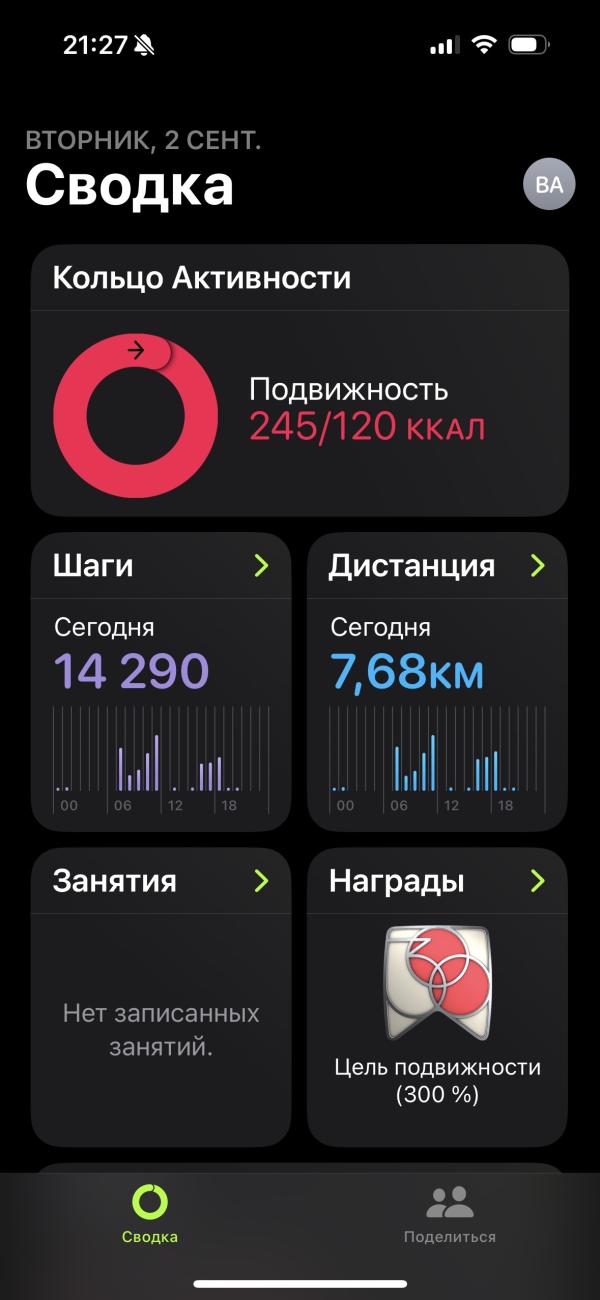Show the Награды awards card

[437, 997]
